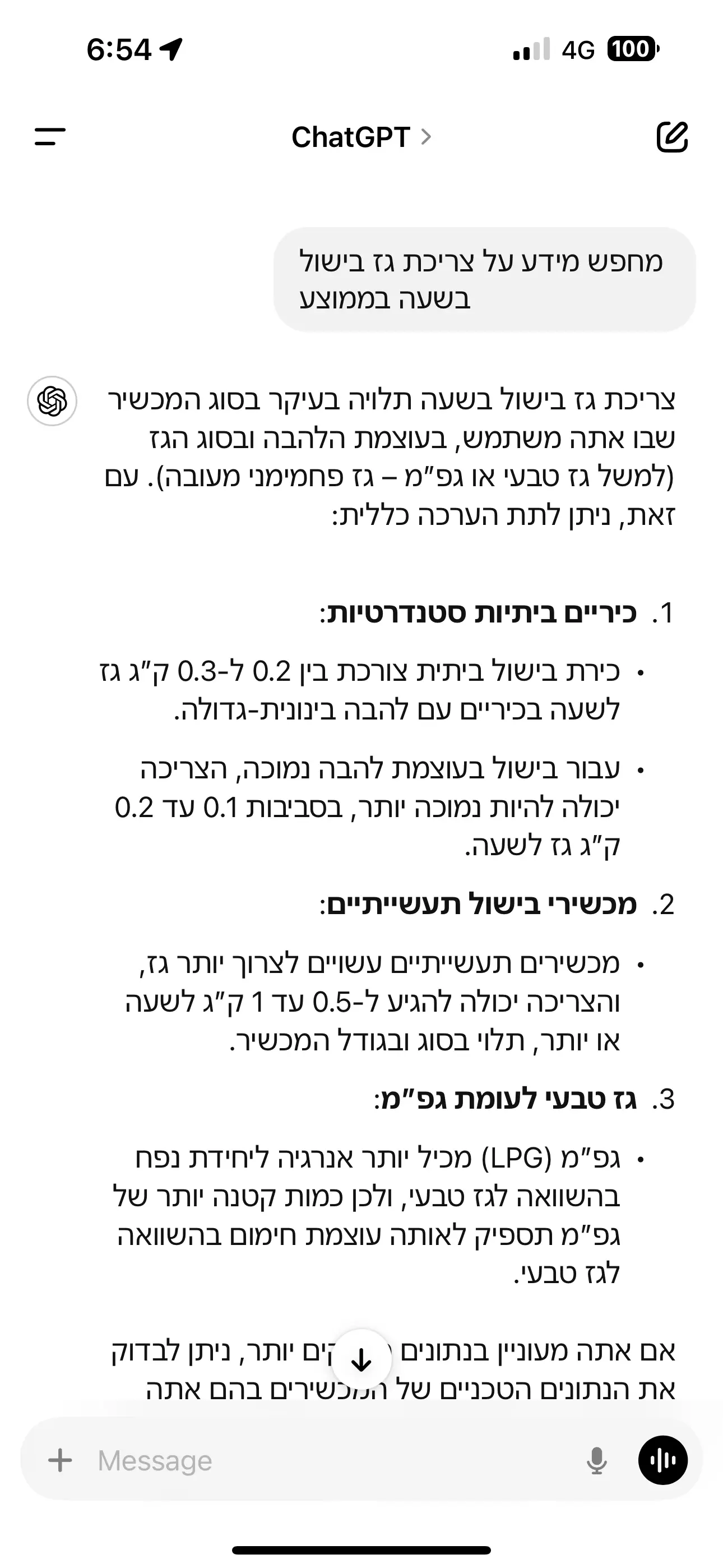The width and height of the screenshot is (723, 1568).
Task: Start voice dictation with the microphone
Action: (x=596, y=1460)
